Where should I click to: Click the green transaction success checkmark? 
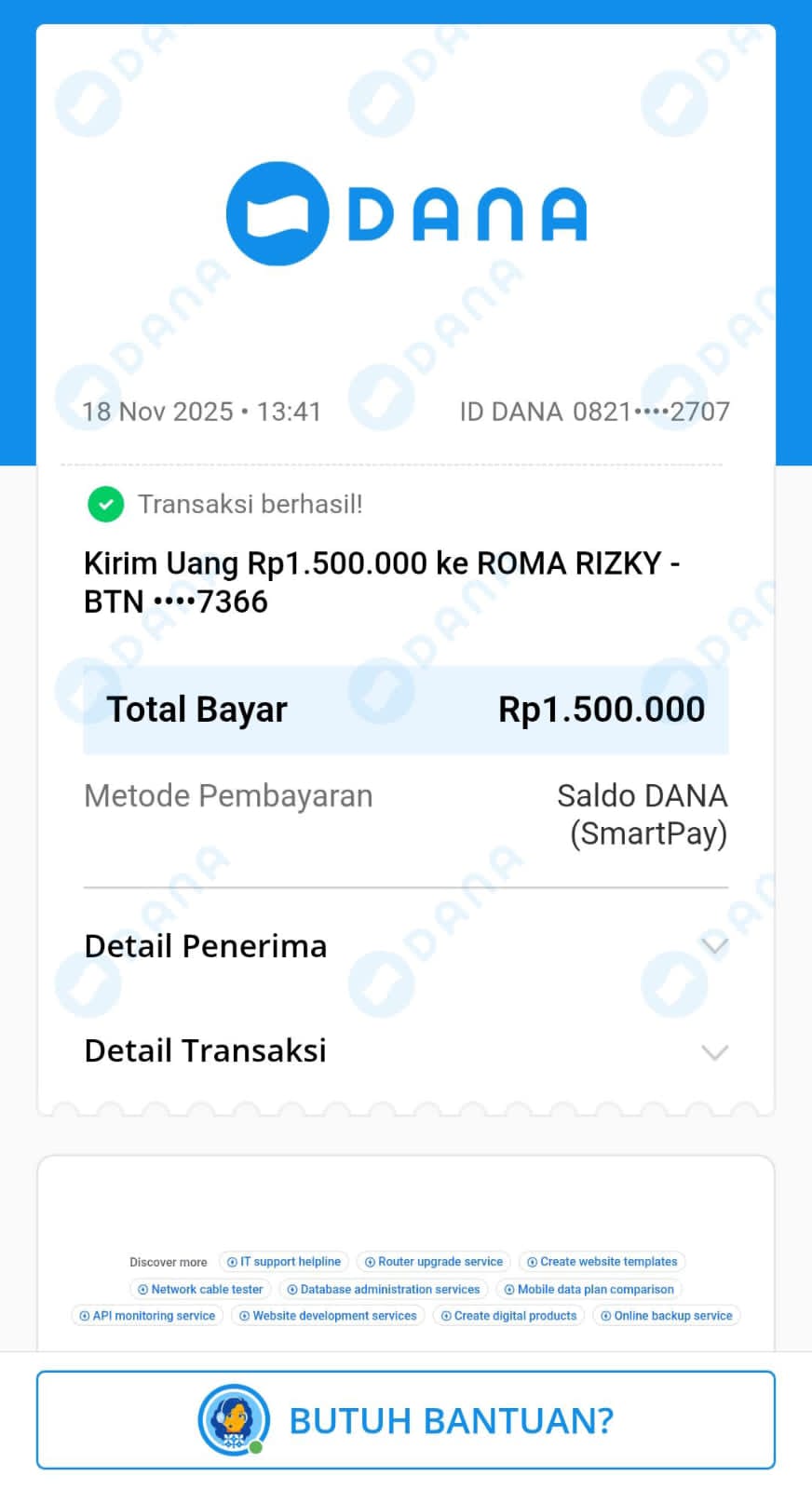[105, 504]
